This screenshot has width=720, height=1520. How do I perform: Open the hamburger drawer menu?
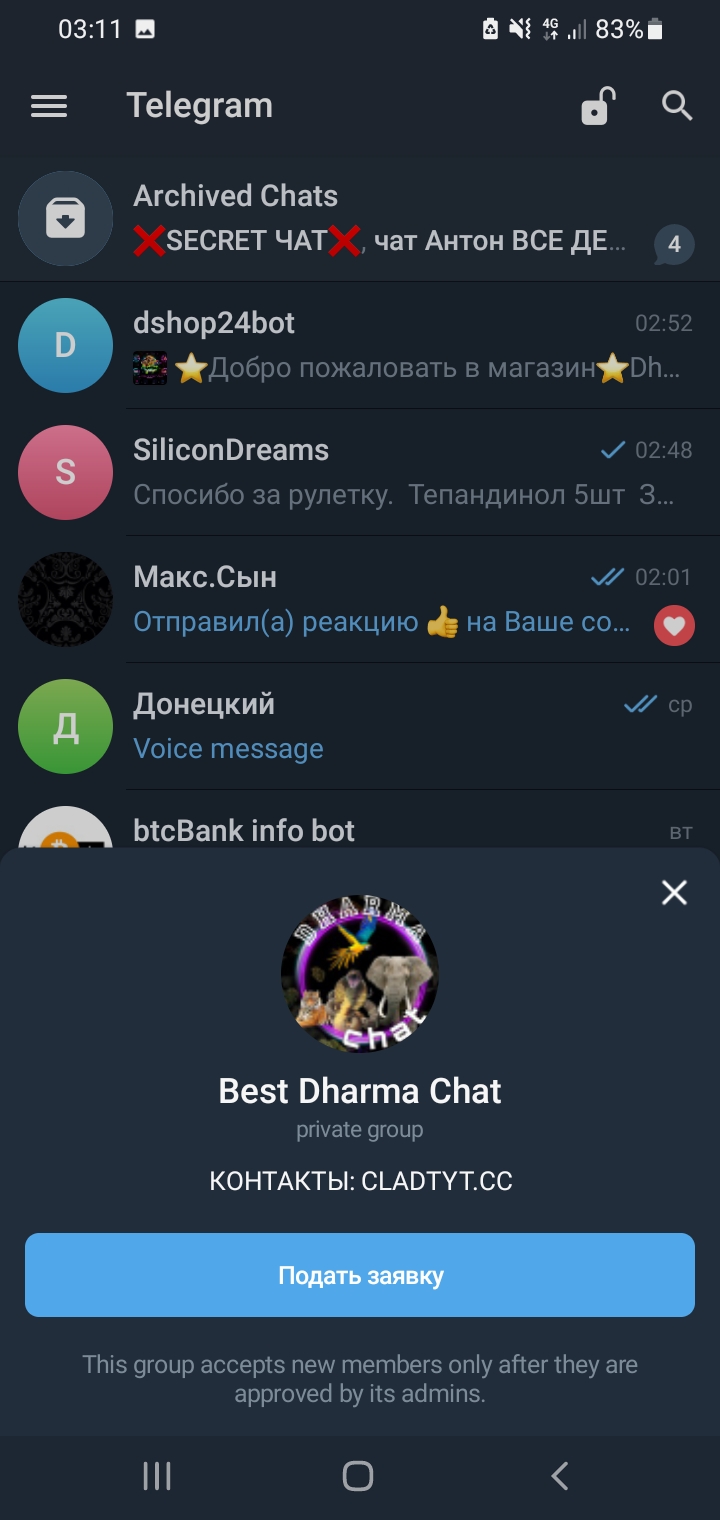(49, 106)
